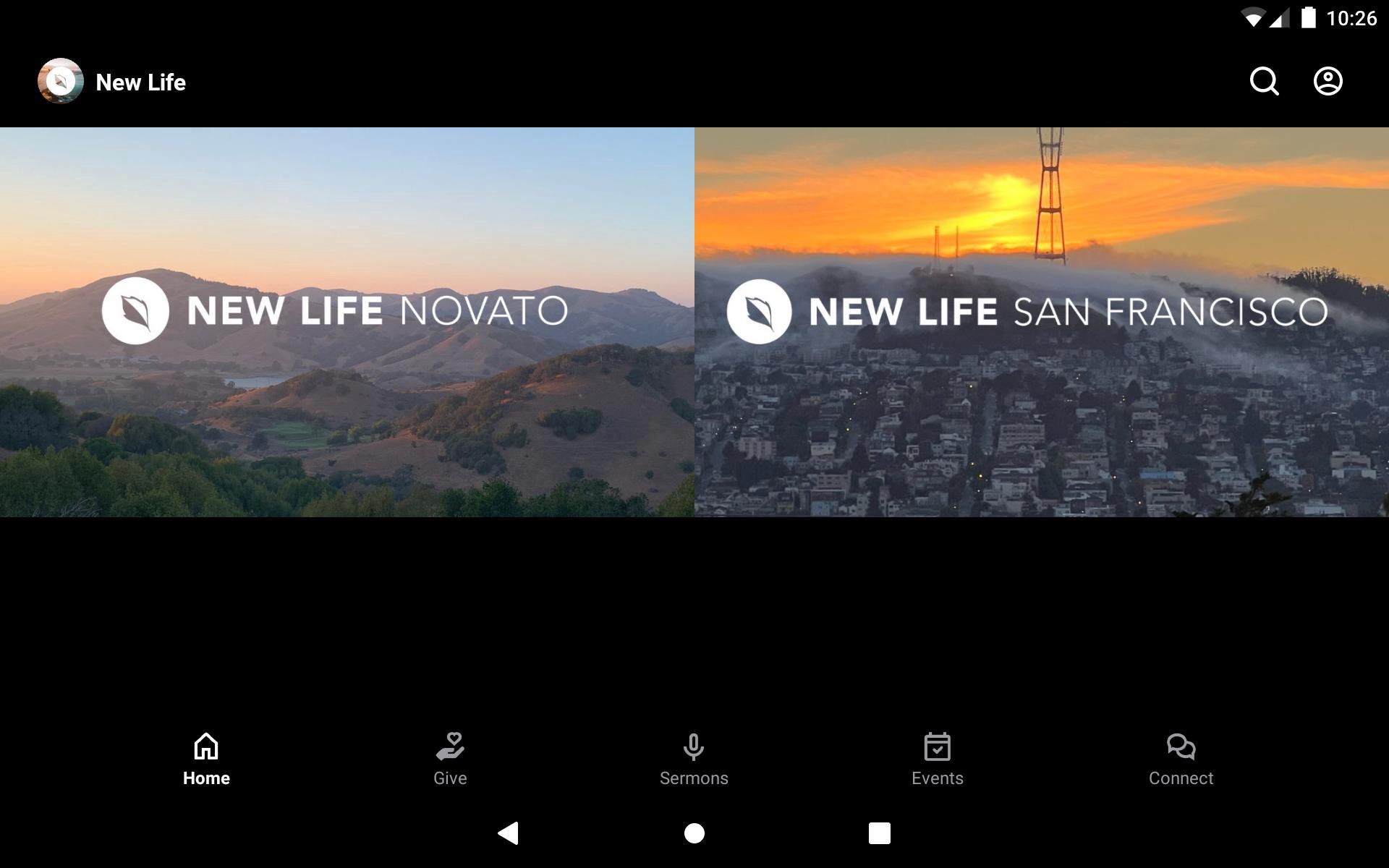The width and height of the screenshot is (1389, 868).
Task: Tap the Home tab
Action: point(206,759)
